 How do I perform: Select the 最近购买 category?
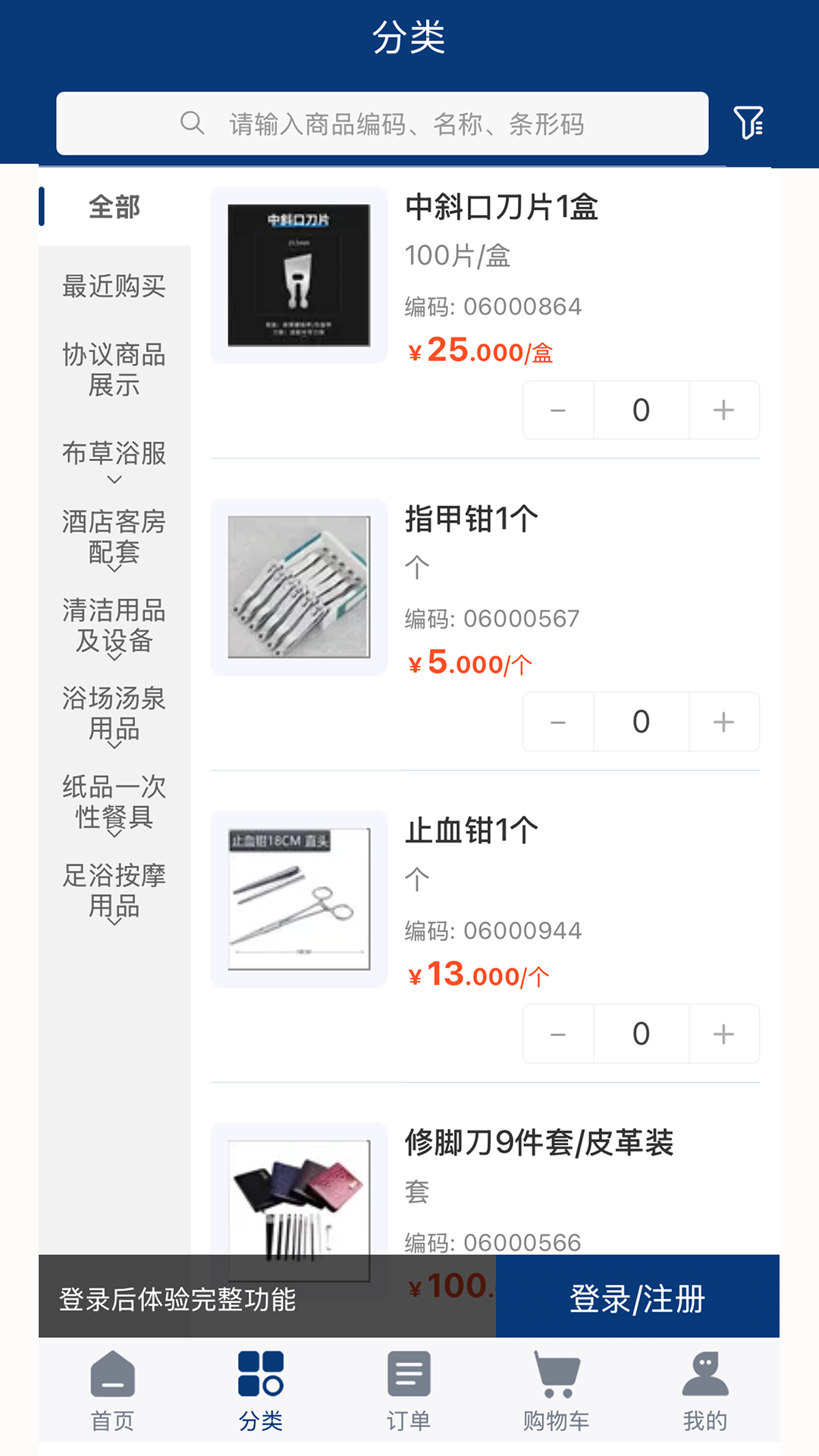[114, 287]
